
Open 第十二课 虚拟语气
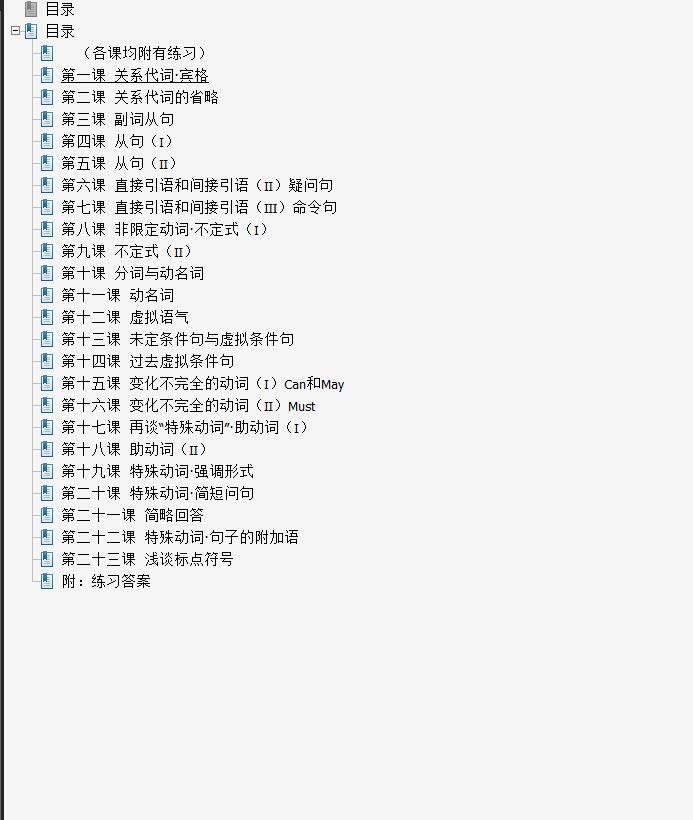coord(124,317)
